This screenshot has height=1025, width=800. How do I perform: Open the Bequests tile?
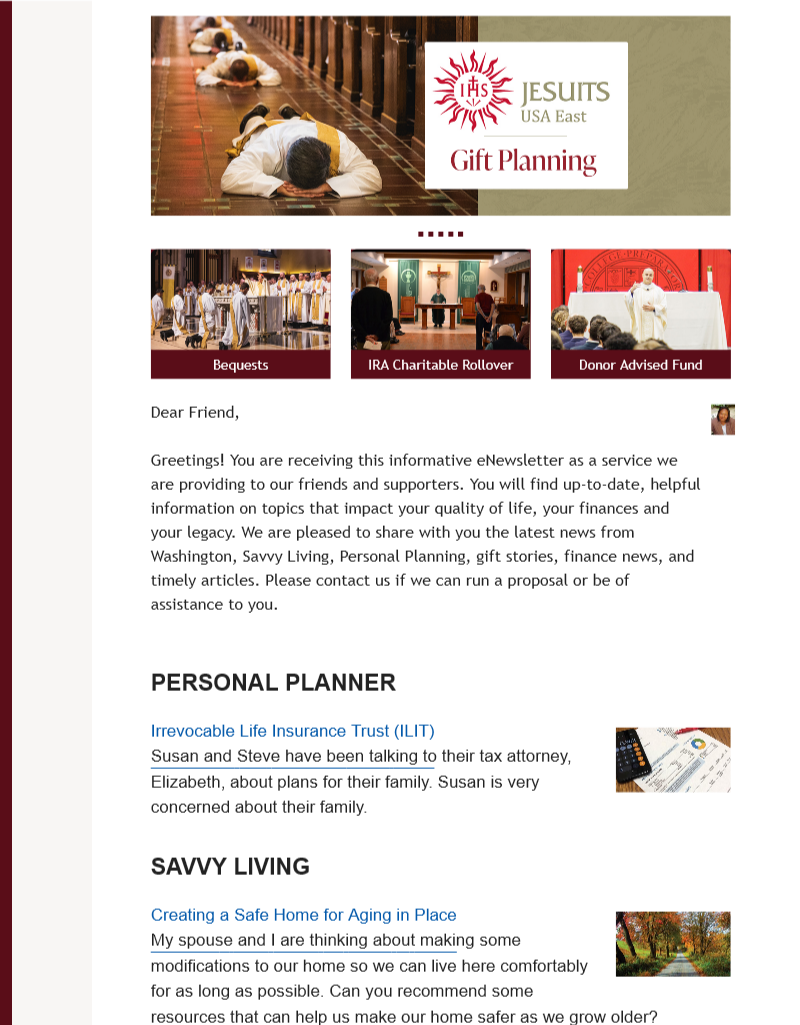click(x=240, y=314)
